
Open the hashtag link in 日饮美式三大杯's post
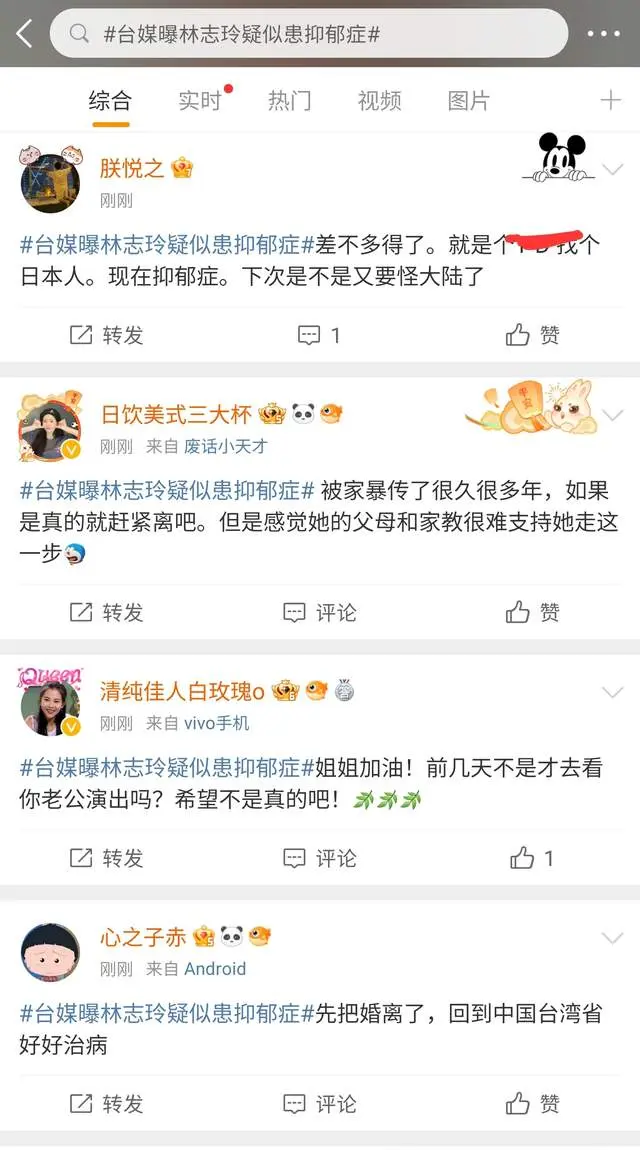tap(168, 490)
